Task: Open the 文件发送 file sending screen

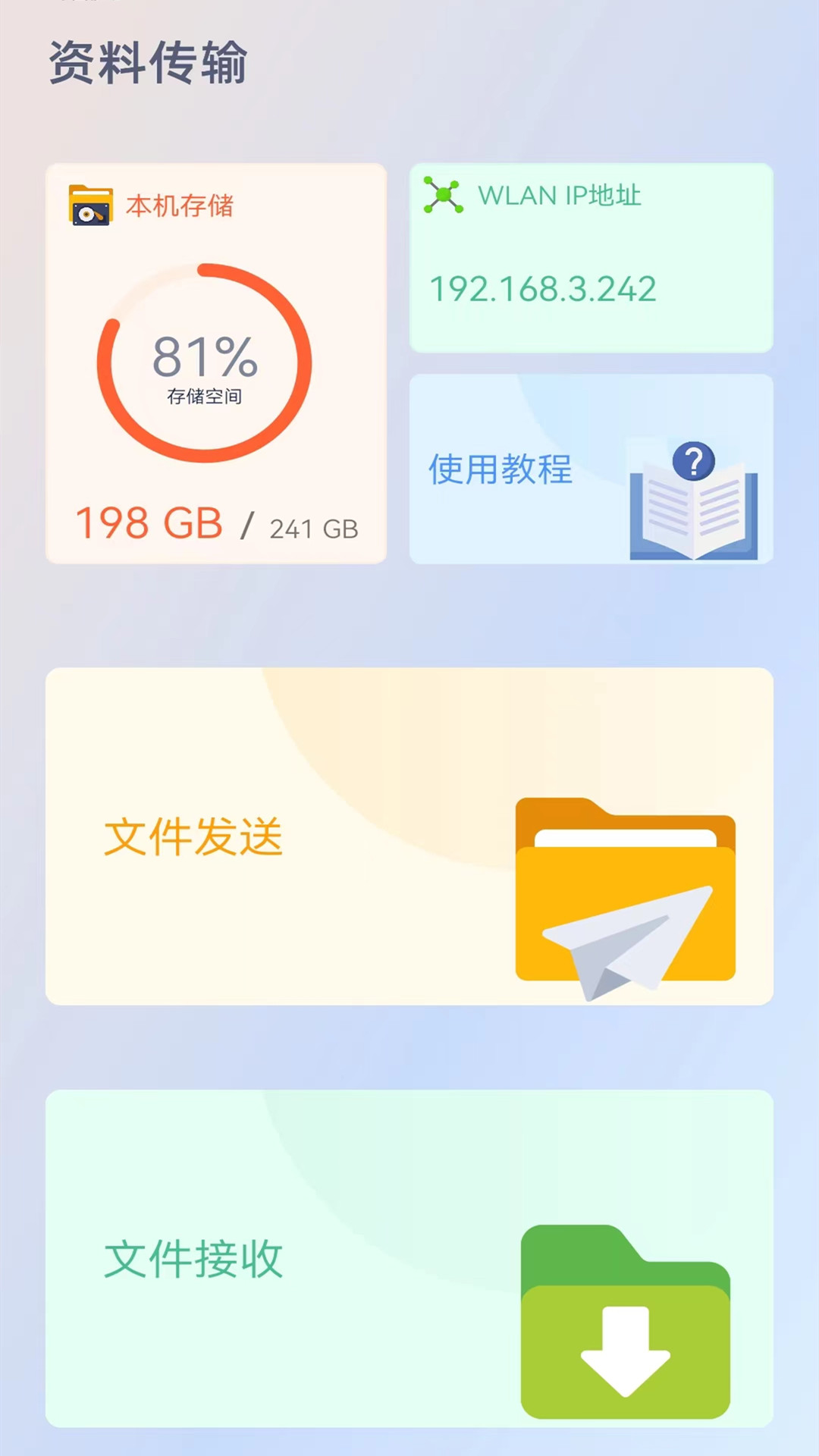Action: [192, 836]
